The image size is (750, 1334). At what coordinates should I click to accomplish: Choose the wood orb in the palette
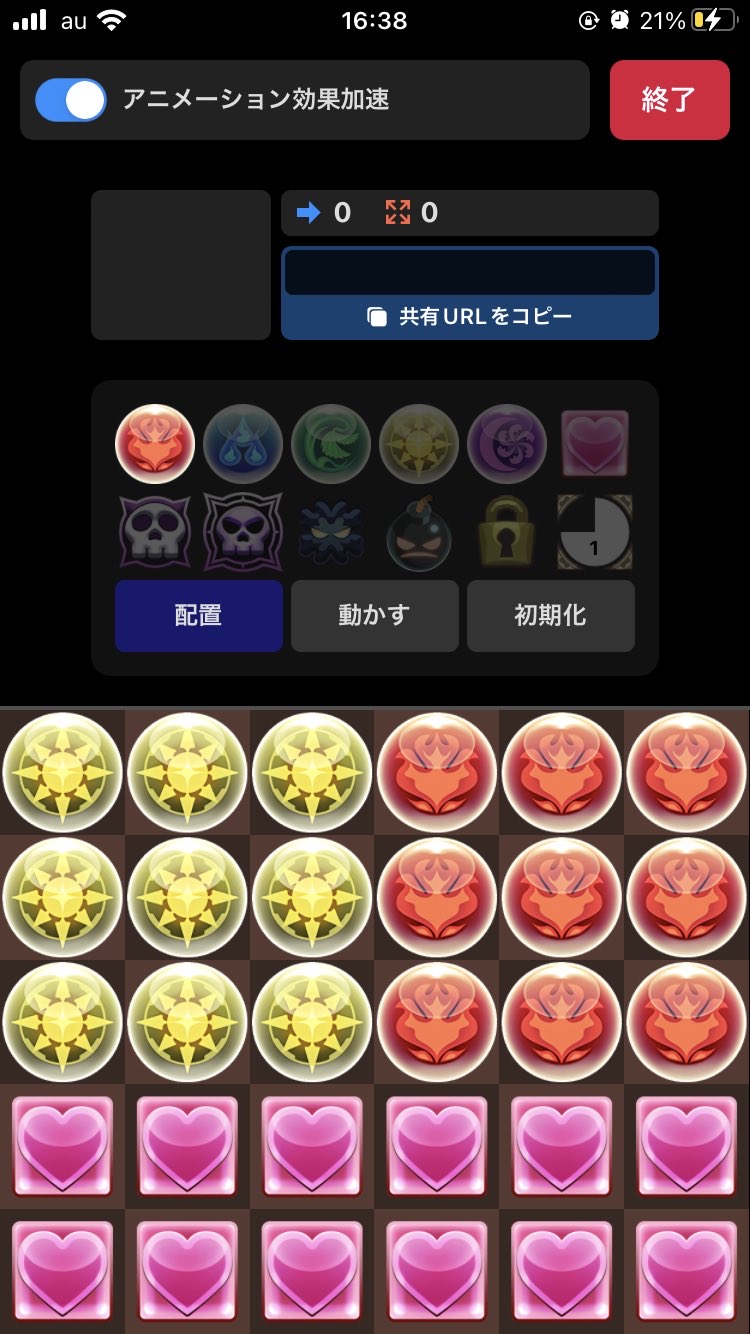[x=331, y=444]
